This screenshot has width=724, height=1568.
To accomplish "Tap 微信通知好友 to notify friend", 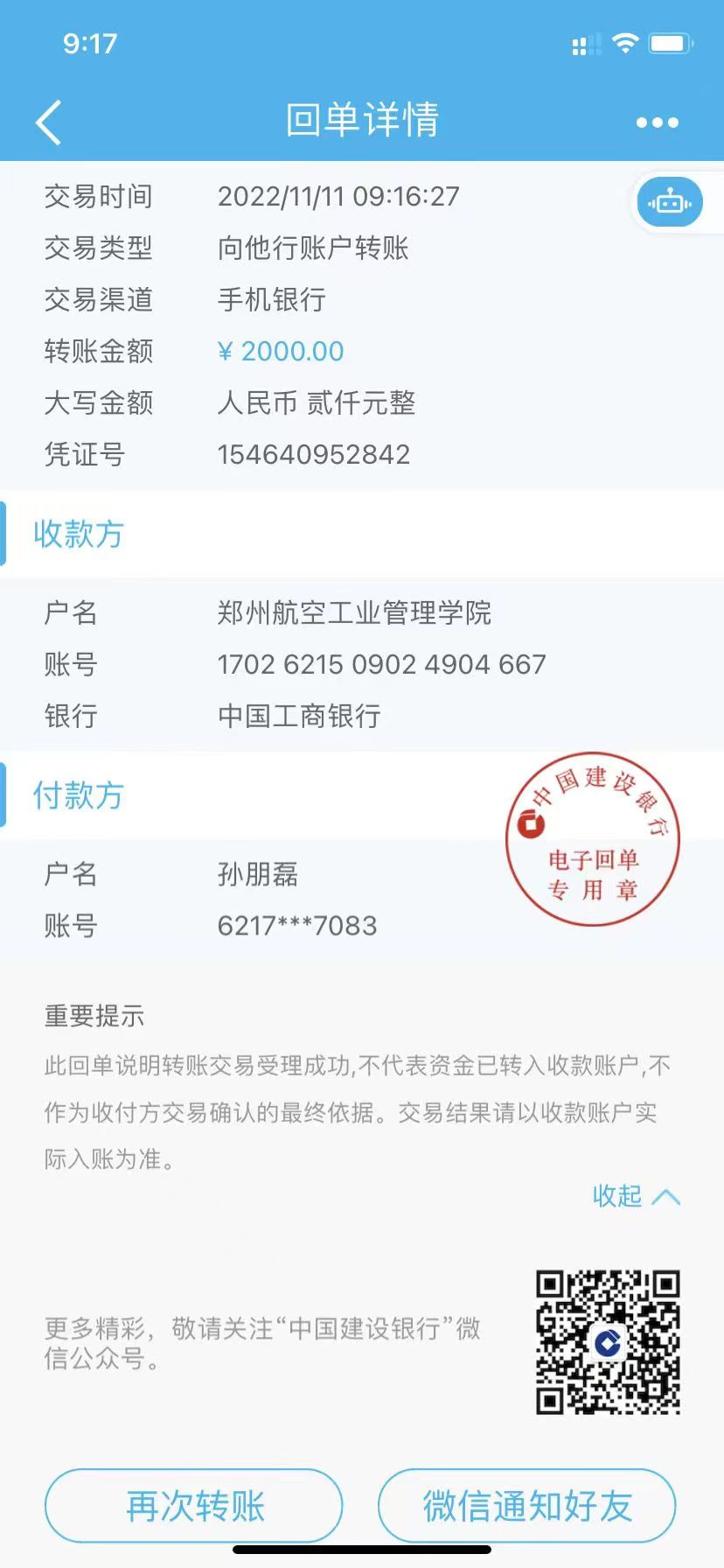I will point(526,1506).
